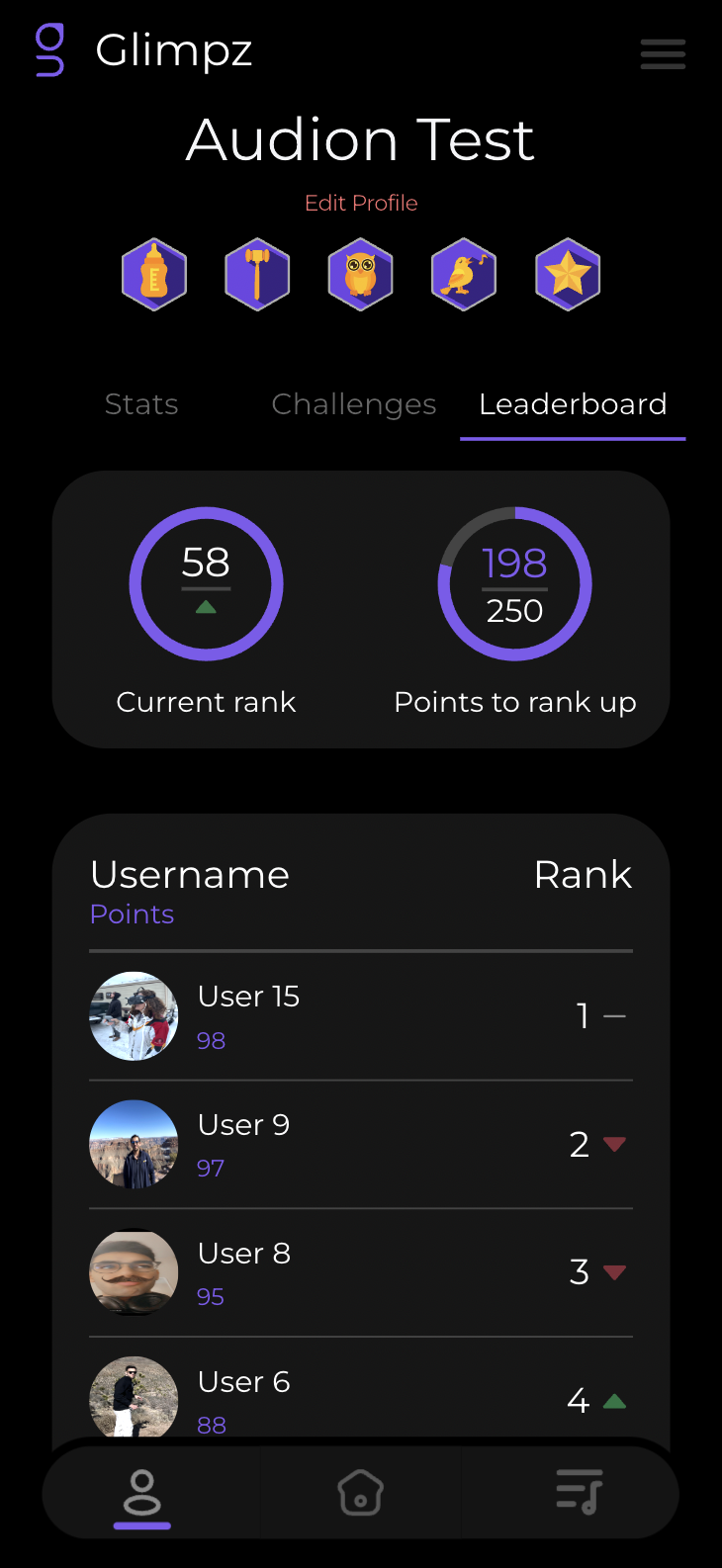722x1568 pixels.
Task: Select the Leaderboard tab
Action: (x=573, y=404)
